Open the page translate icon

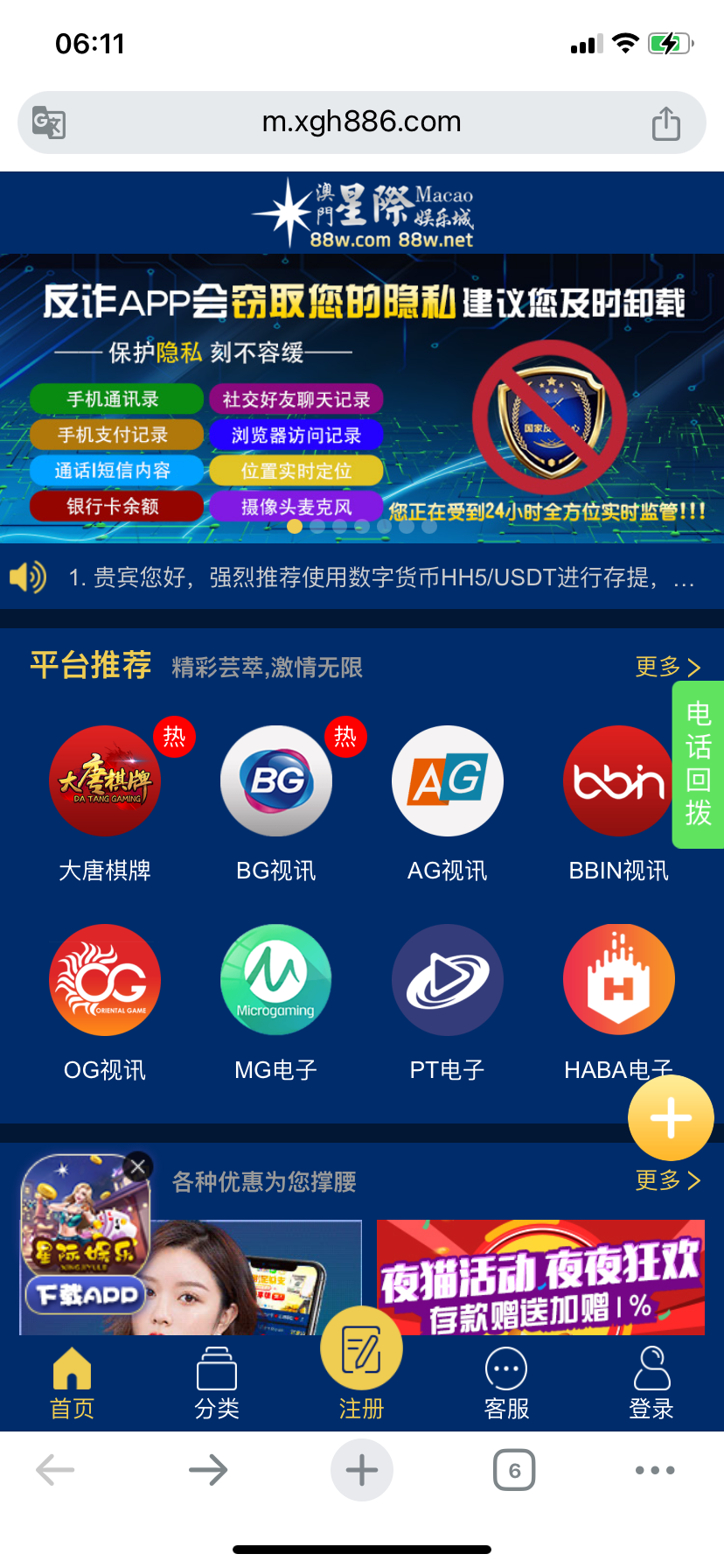coord(49,122)
